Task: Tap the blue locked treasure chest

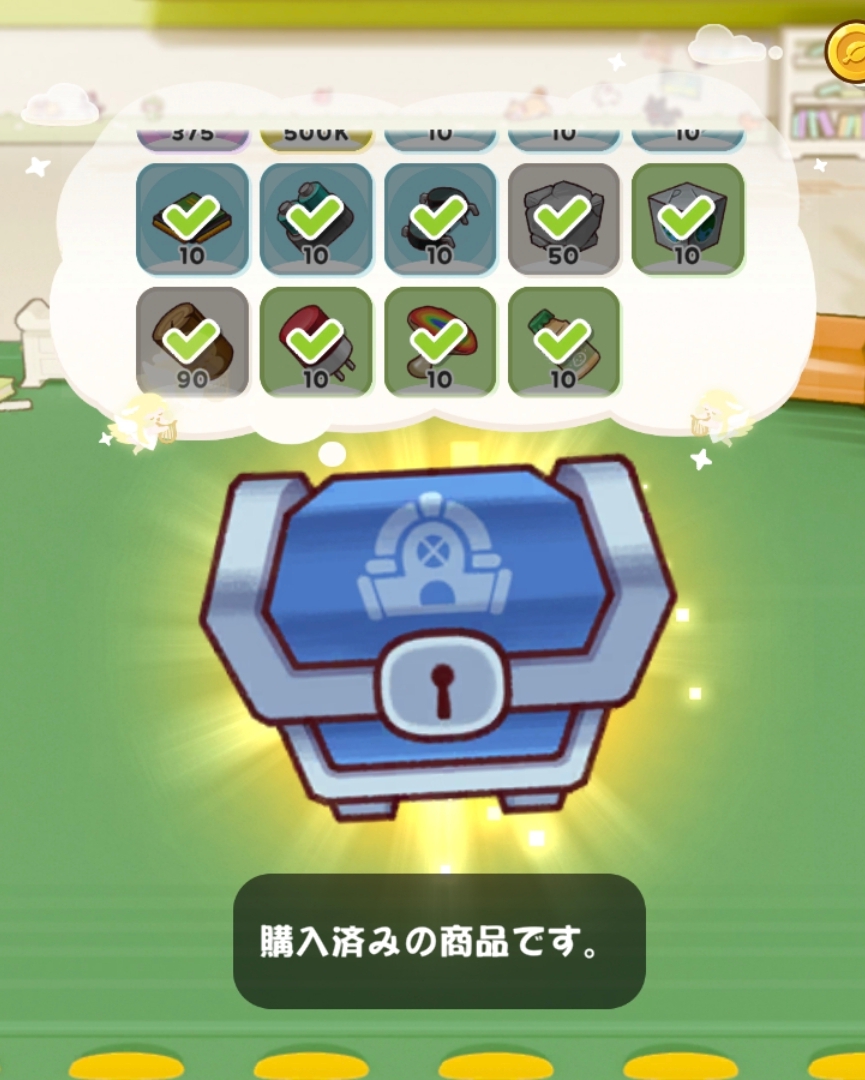Action: (437, 640)
